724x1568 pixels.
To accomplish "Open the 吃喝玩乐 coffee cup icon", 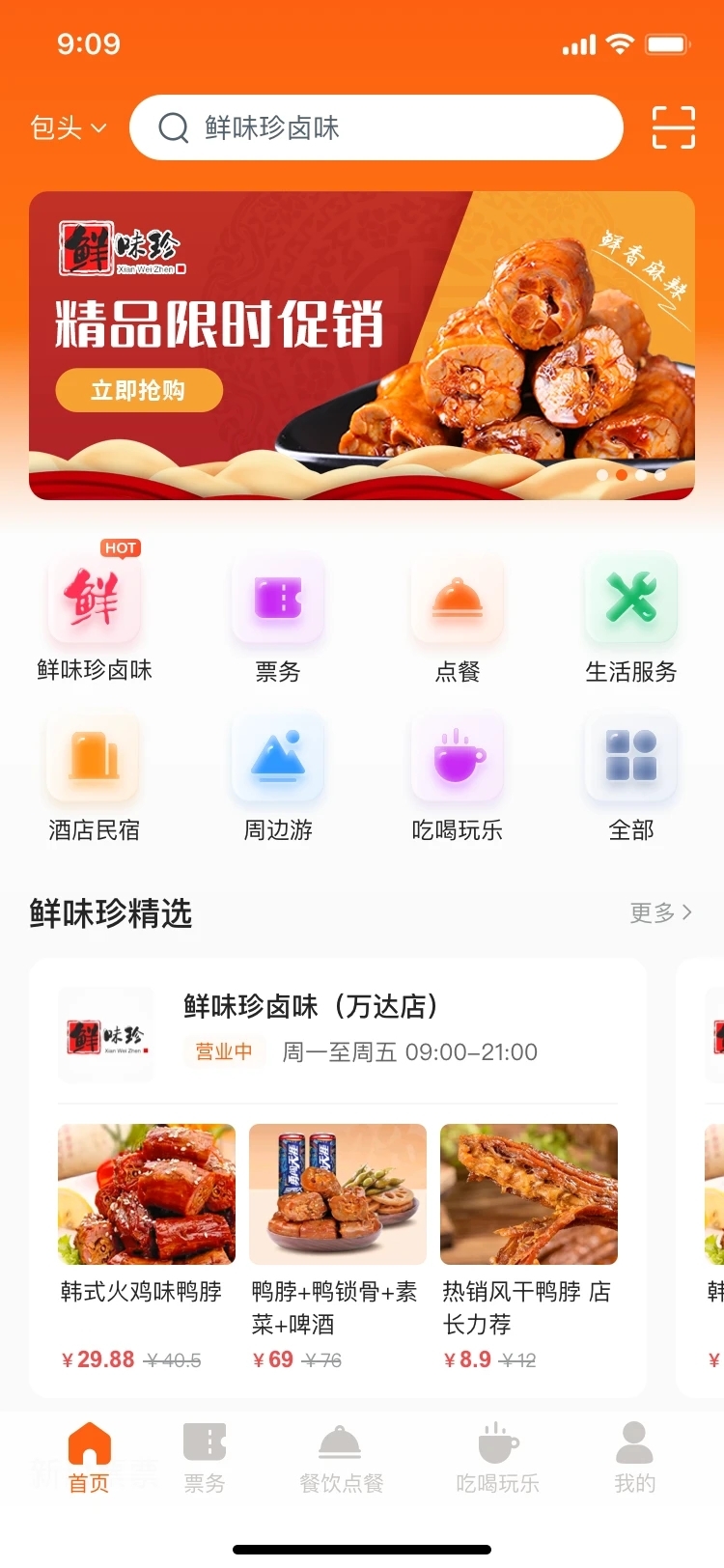I will (457, 758).
